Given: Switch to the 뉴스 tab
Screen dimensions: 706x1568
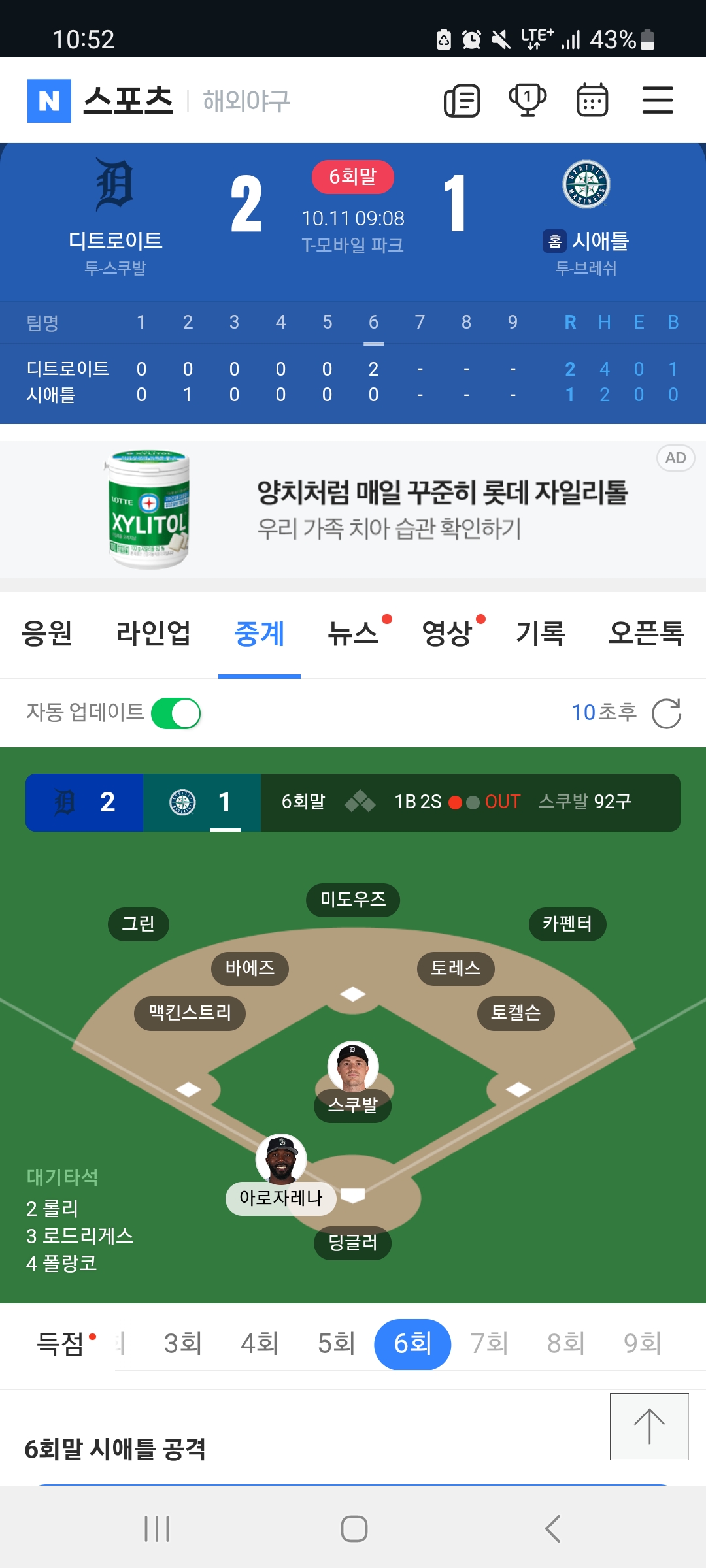Looking at the screenshot, I should 354,634.
